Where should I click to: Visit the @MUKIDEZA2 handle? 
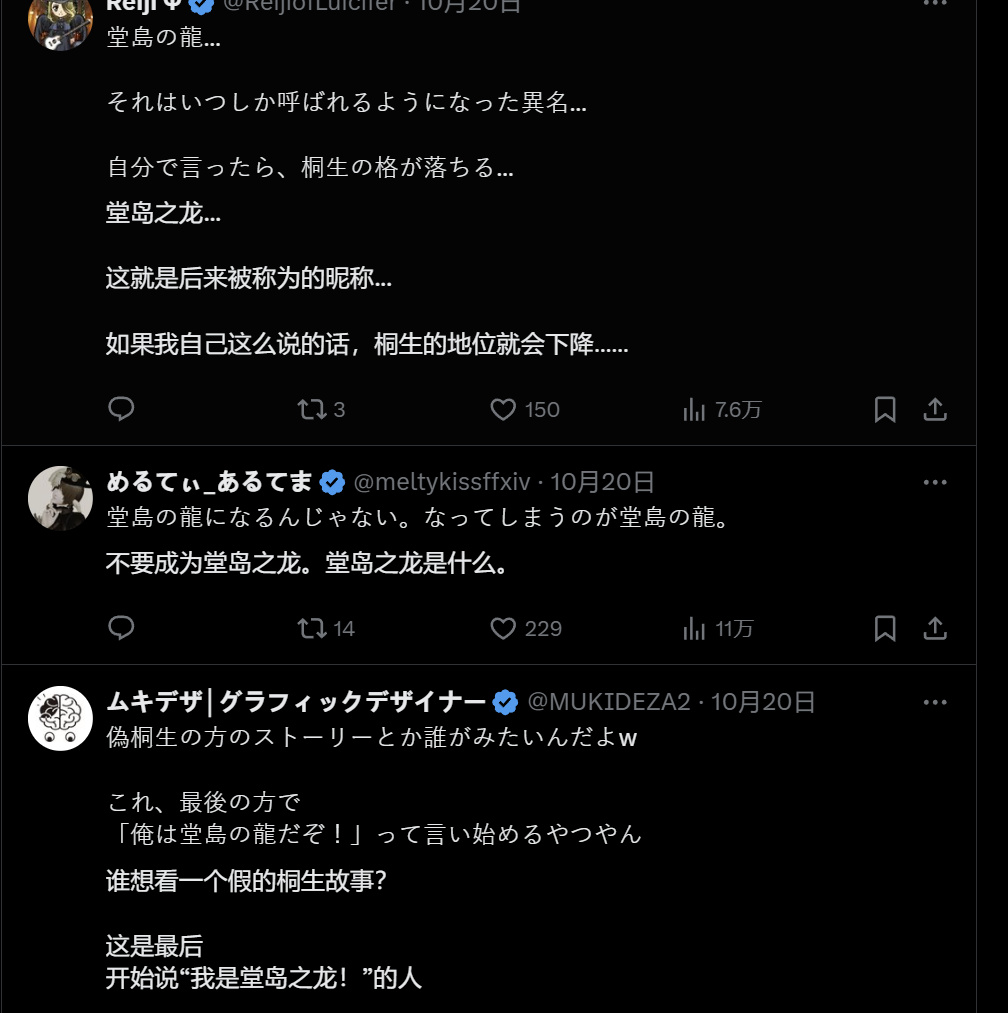(608, 702)
